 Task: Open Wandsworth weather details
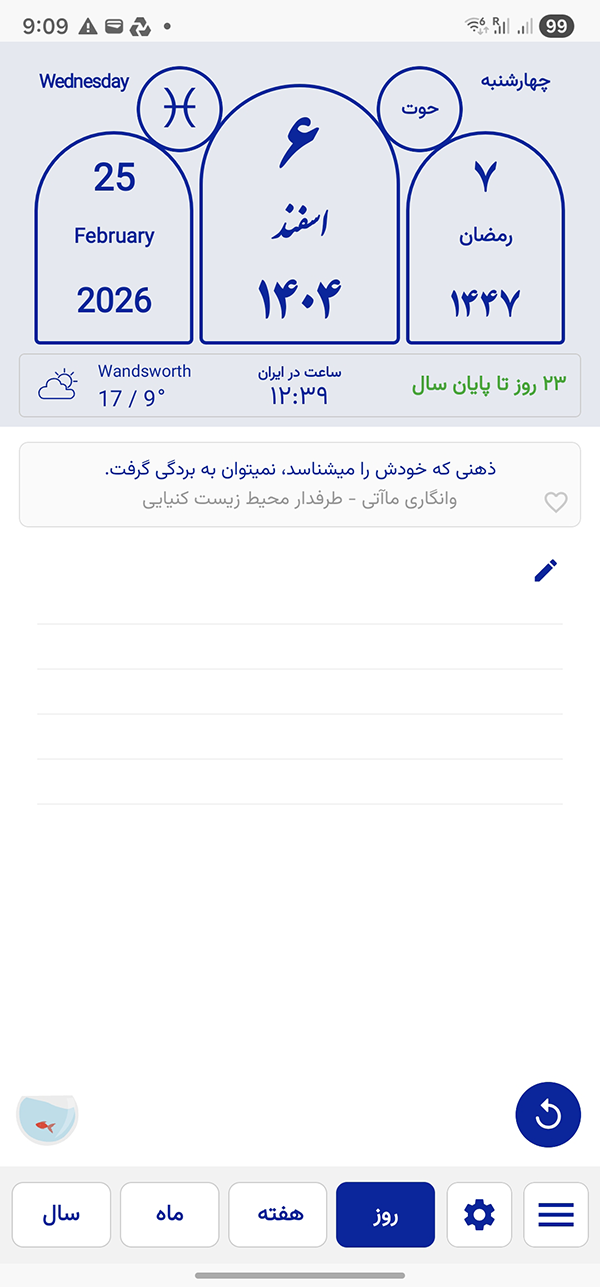click(x=113, y=386)
